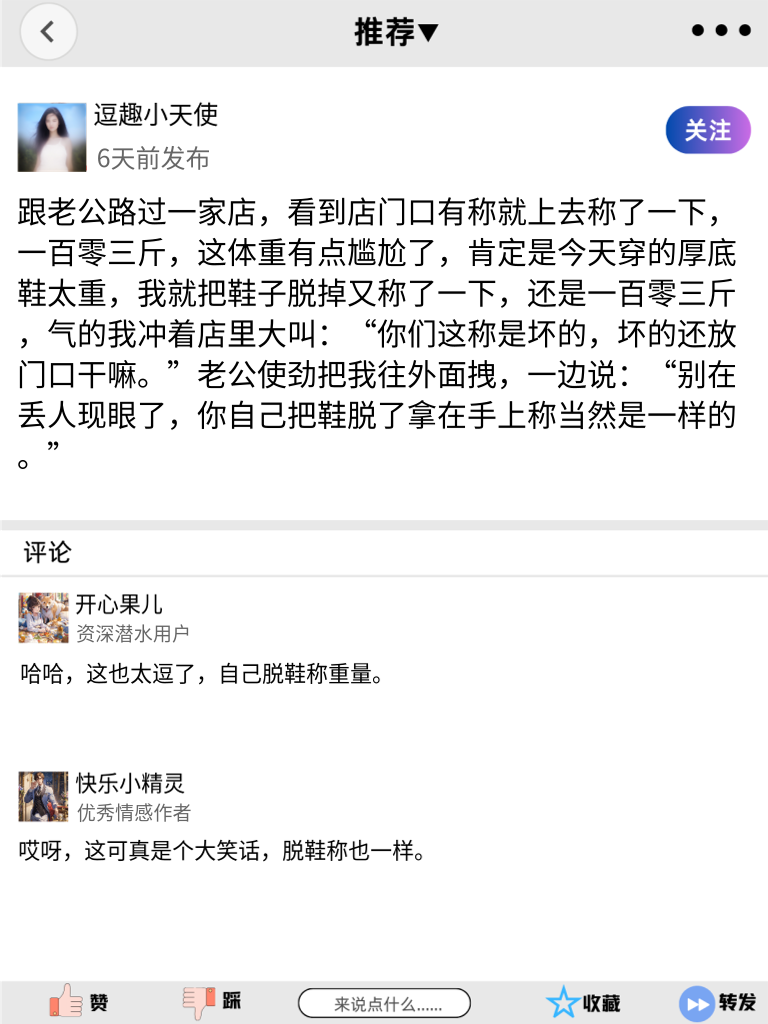Tap the 转发 icon to share the post
The height and width of the screenshot is (1024, 768).
coord(696,1001)
